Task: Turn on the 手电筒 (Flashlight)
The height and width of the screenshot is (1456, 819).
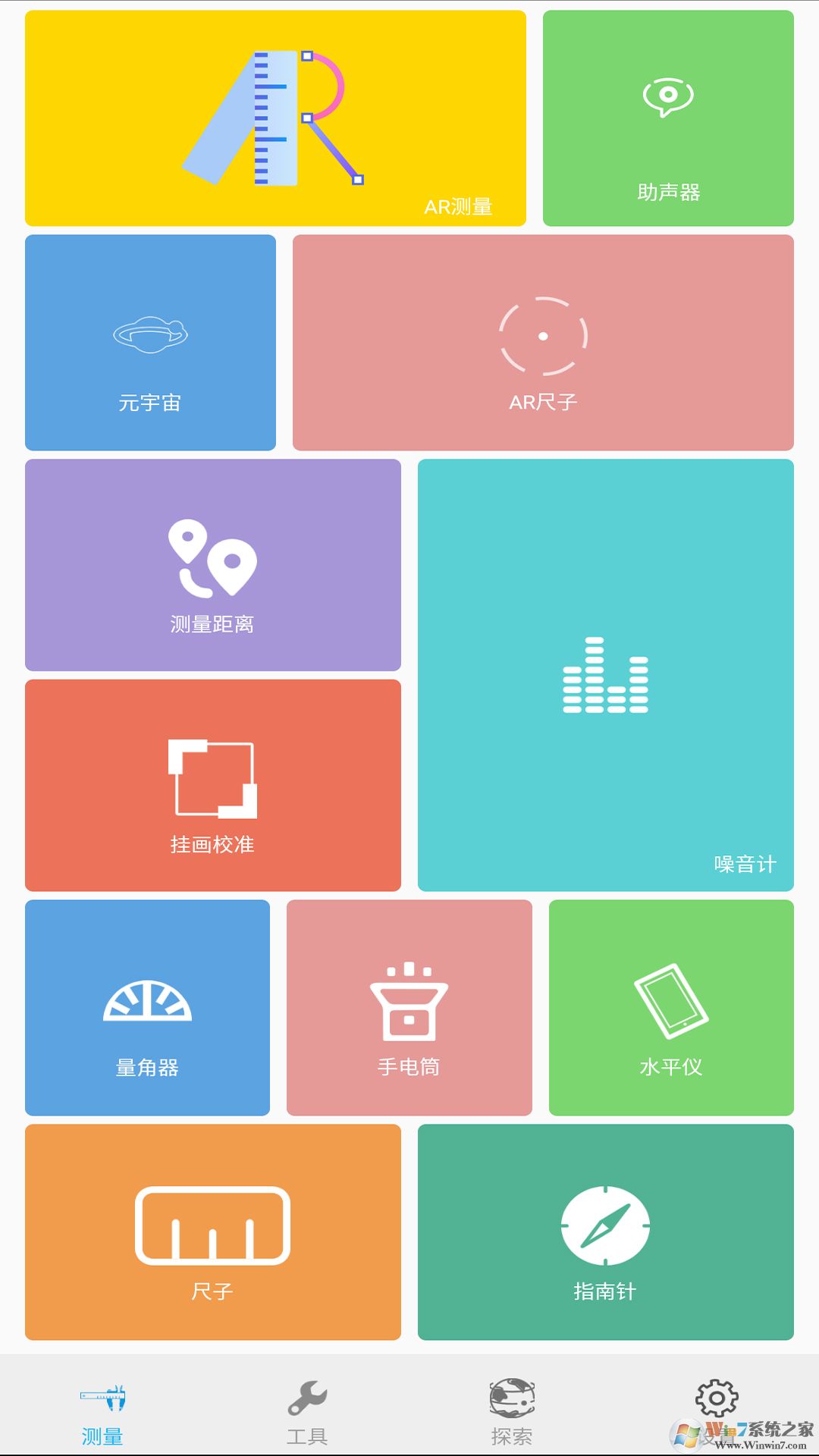Action: [409, 1009]
